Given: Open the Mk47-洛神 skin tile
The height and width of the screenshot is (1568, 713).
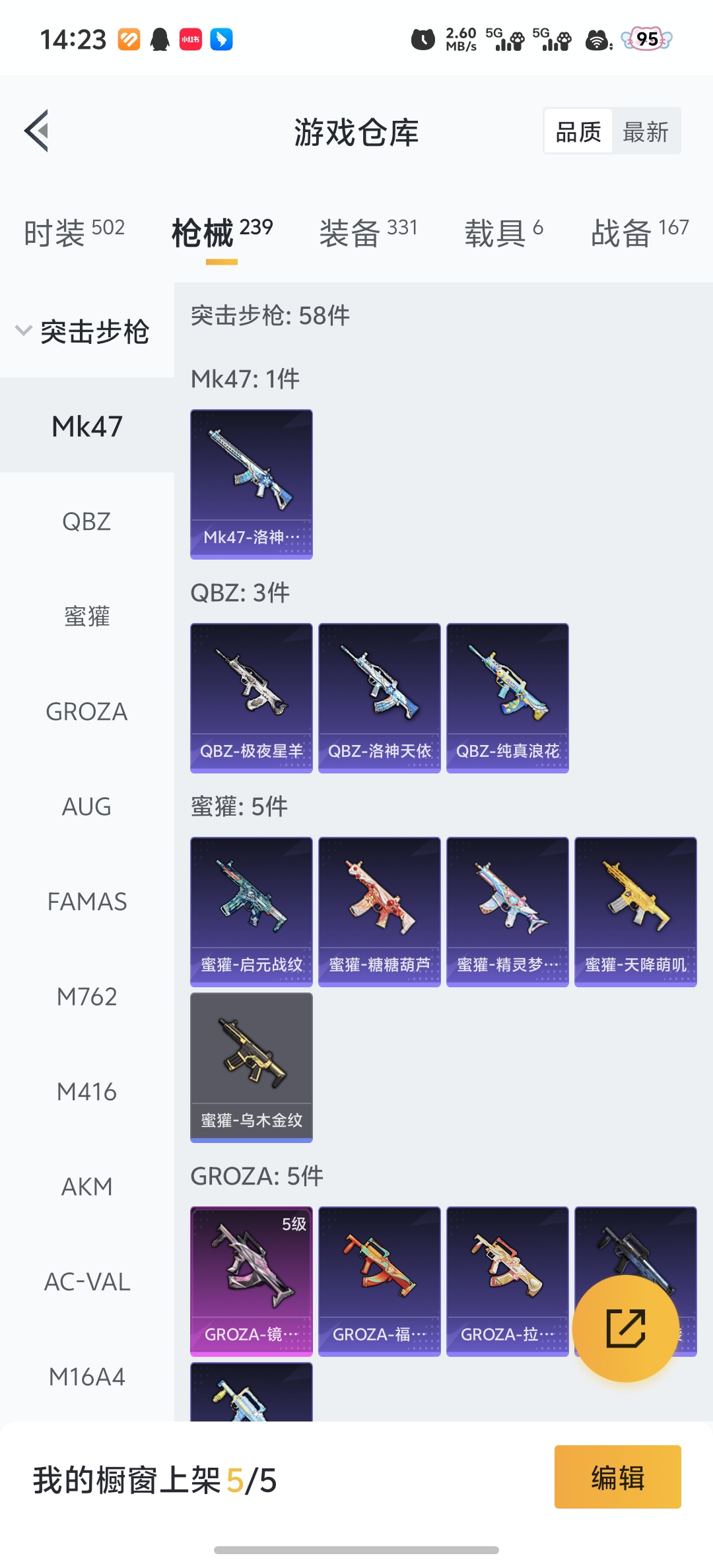Looking at the screenshot, I should pos(252,484).
